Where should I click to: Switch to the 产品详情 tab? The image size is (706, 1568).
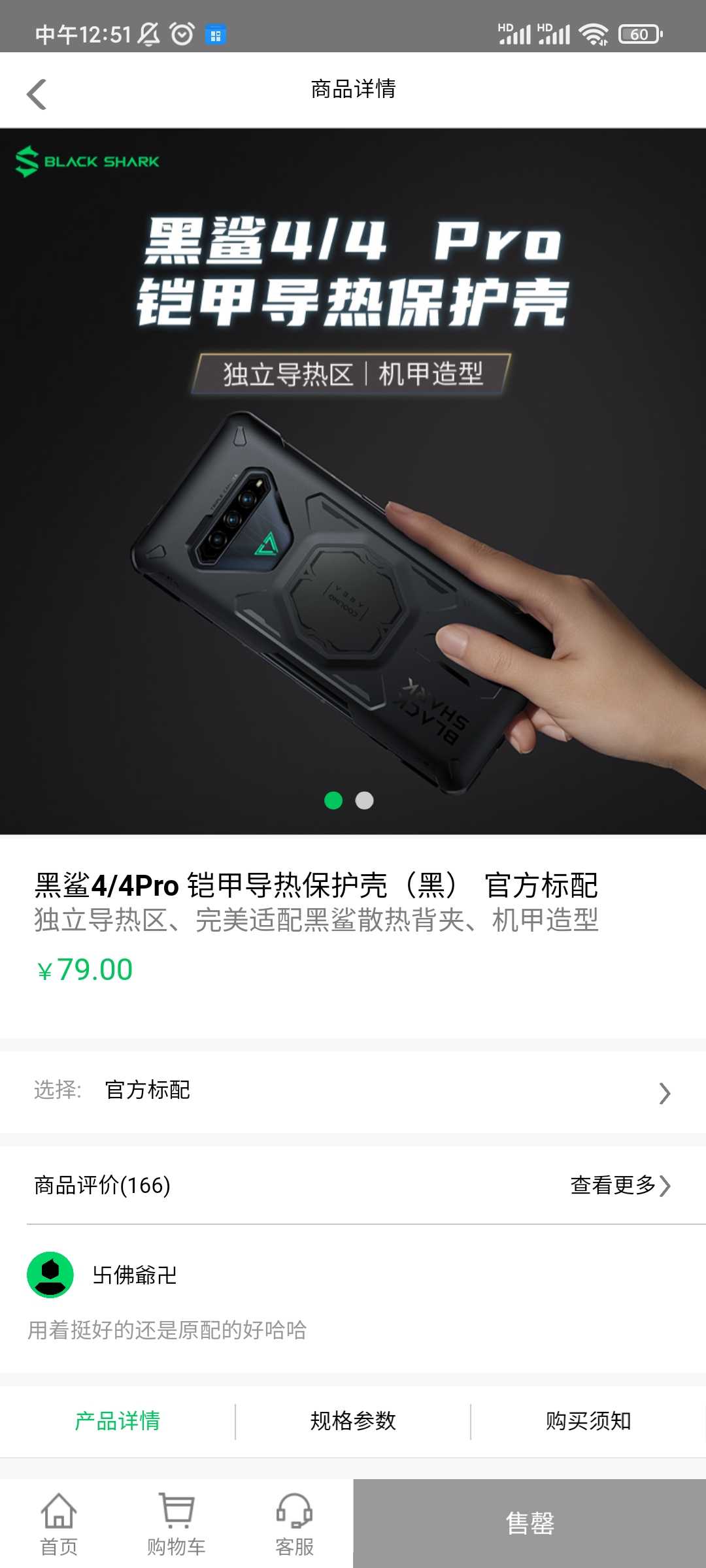coord(118,1421)
